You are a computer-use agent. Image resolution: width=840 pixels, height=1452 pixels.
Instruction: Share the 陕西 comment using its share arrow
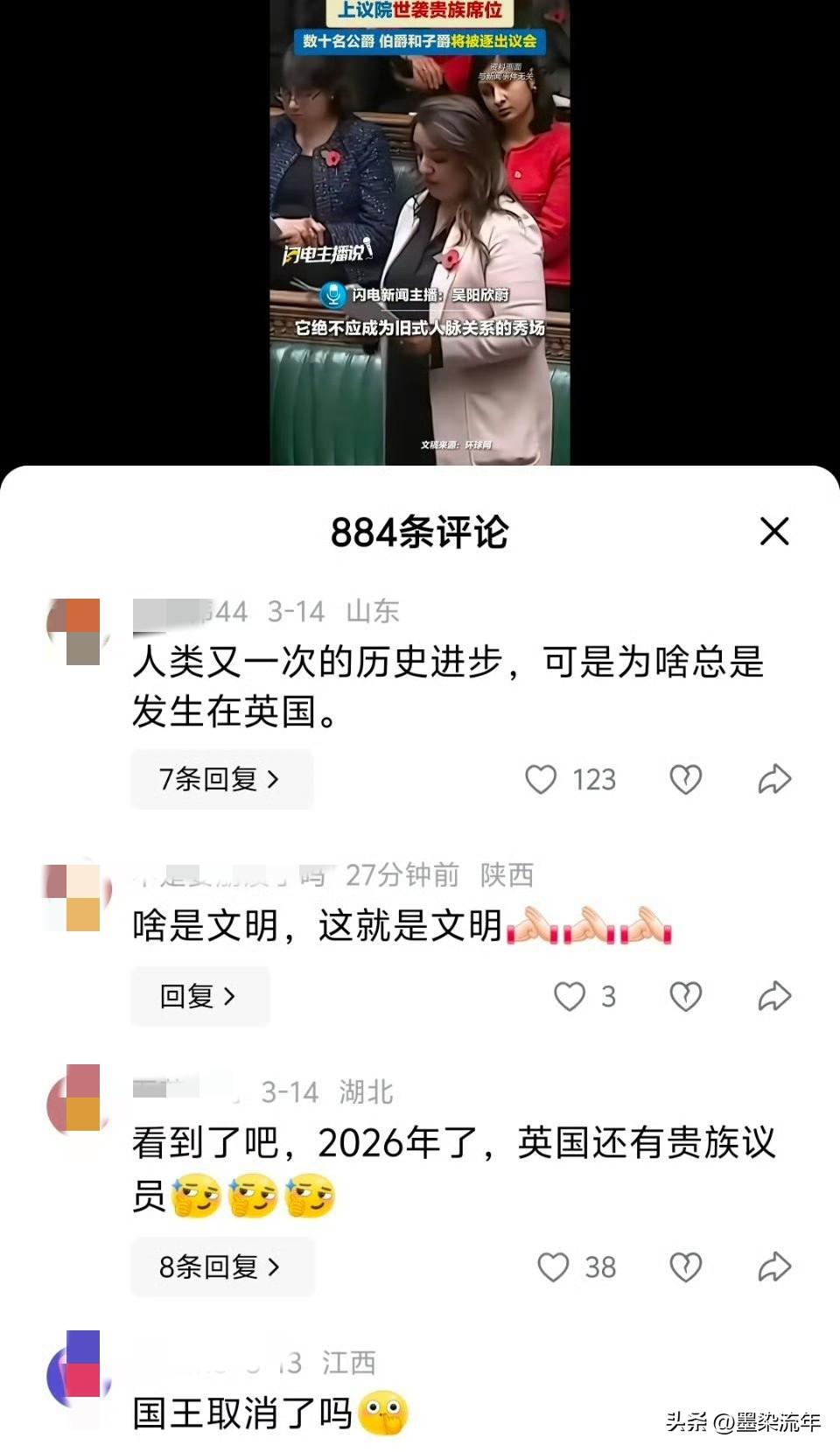774,996
